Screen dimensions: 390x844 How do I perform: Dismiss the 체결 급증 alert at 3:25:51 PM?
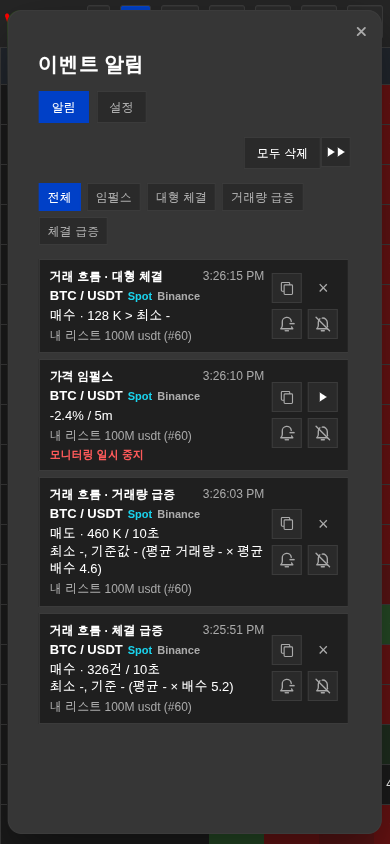point(323,650)
